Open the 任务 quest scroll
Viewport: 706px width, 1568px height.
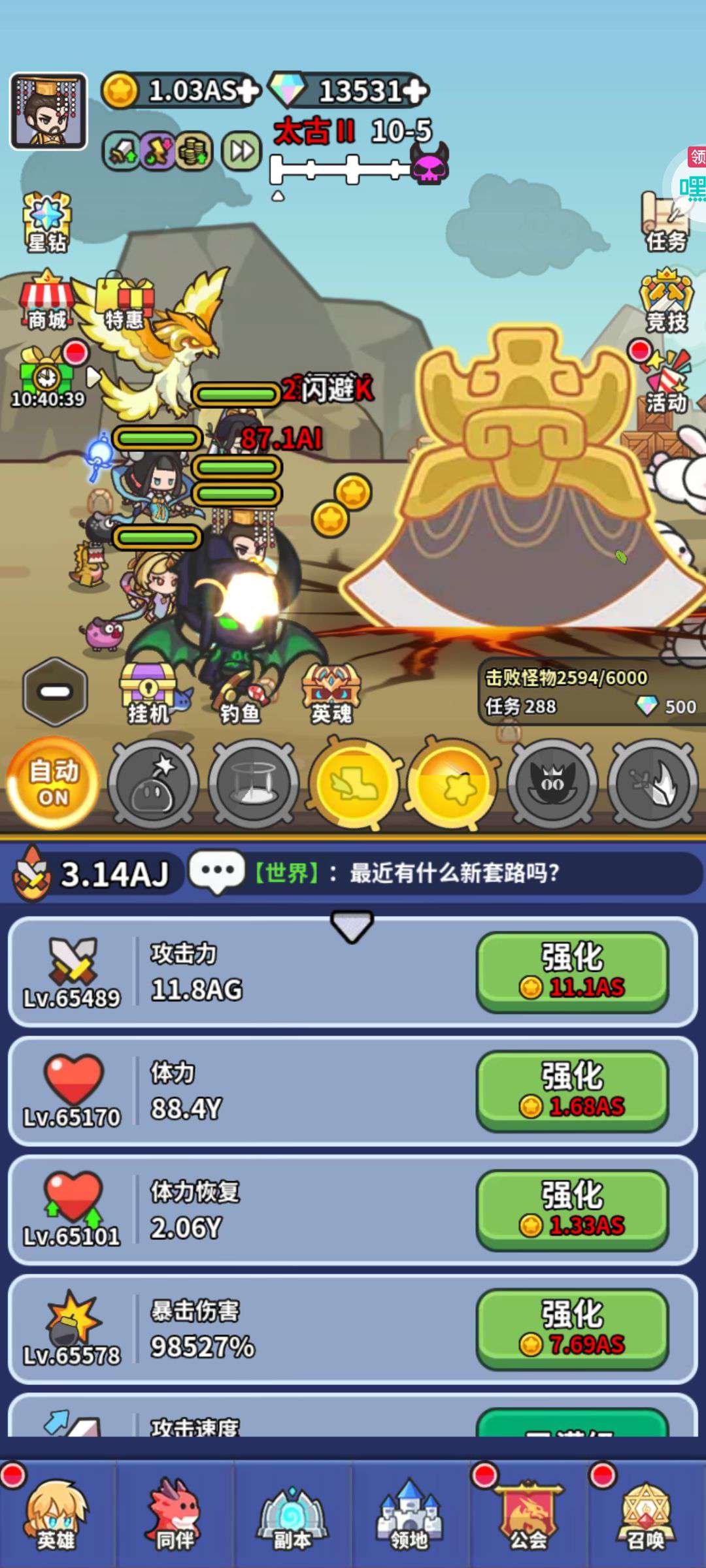[x=666, y=222]
